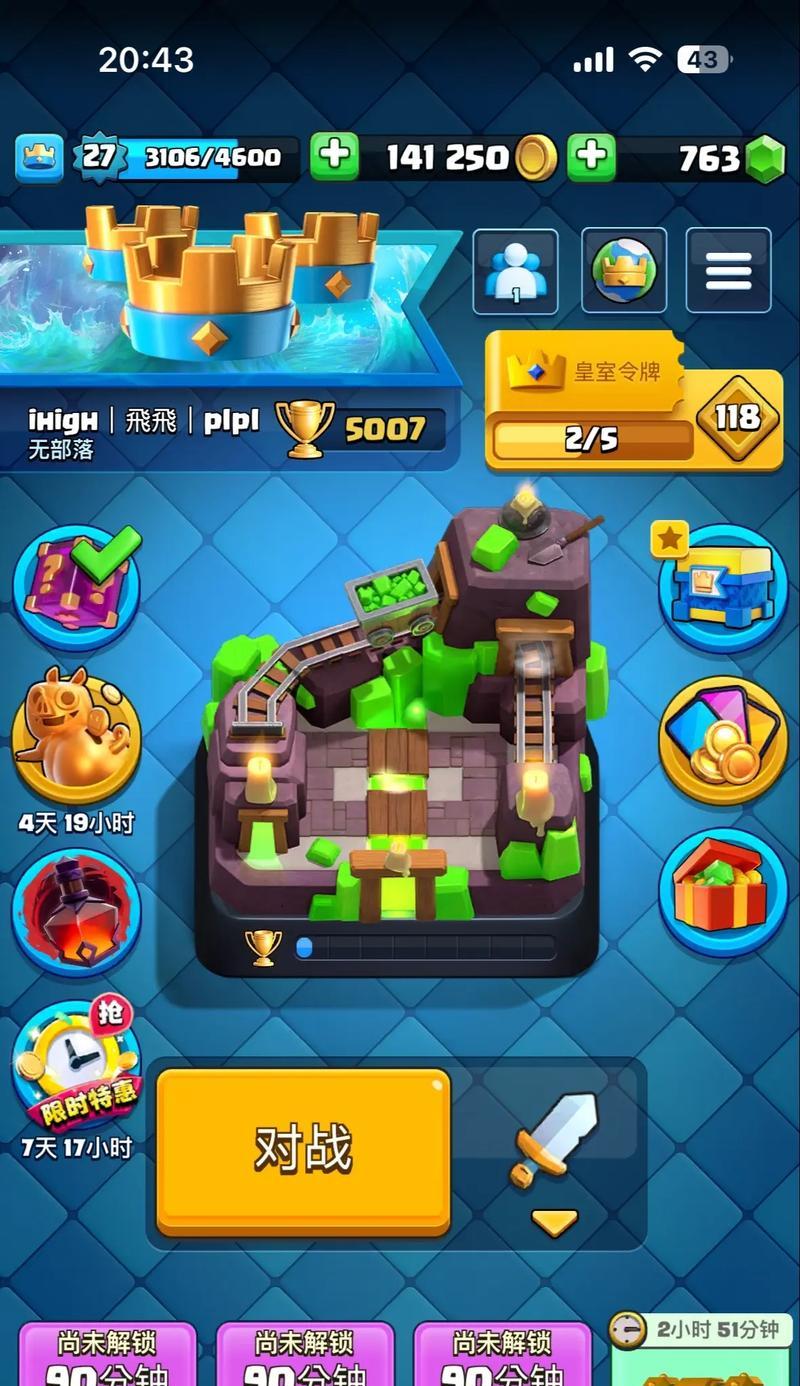Open the red gift box rewards
This screenshot has height=1386, width=800.
[724, 892]
